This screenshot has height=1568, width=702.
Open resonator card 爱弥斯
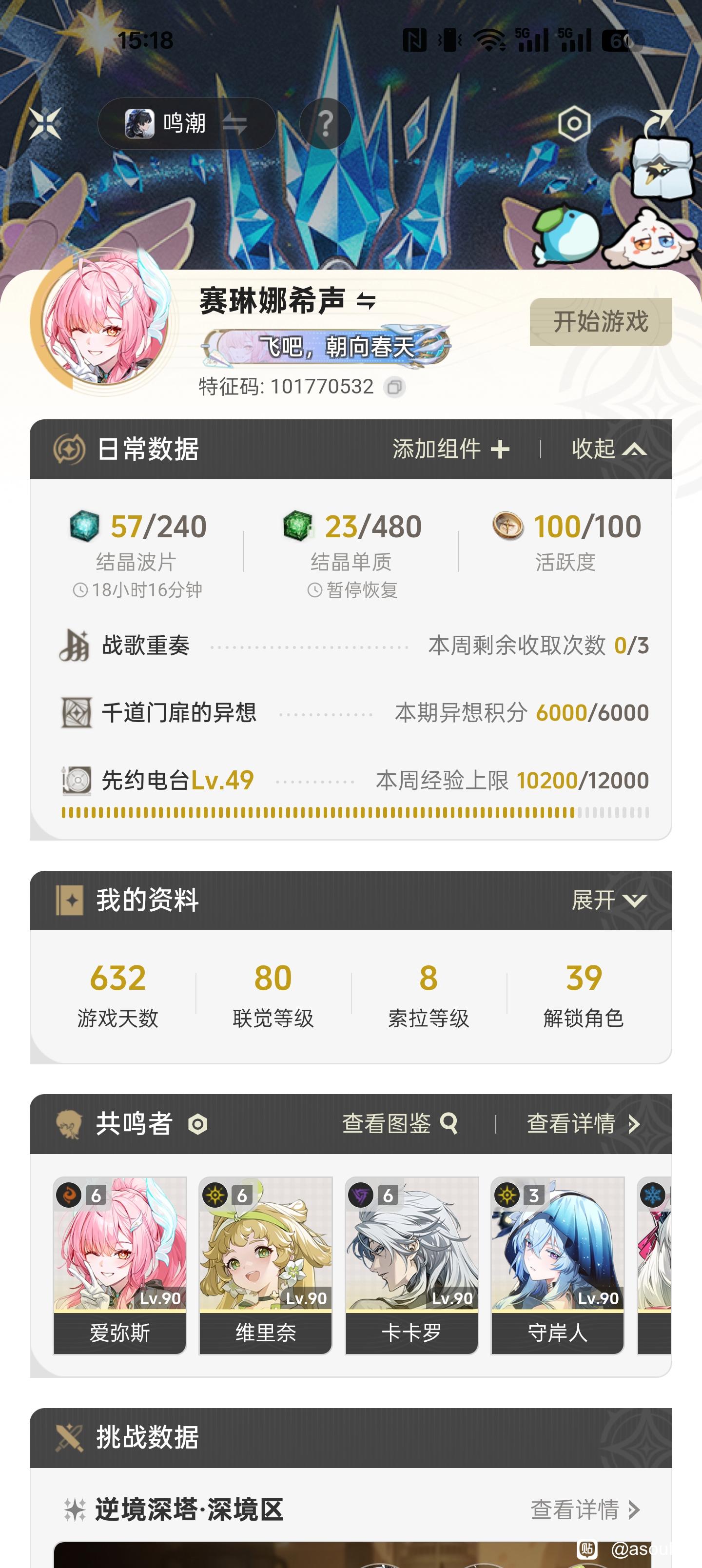click(119, 1266)
